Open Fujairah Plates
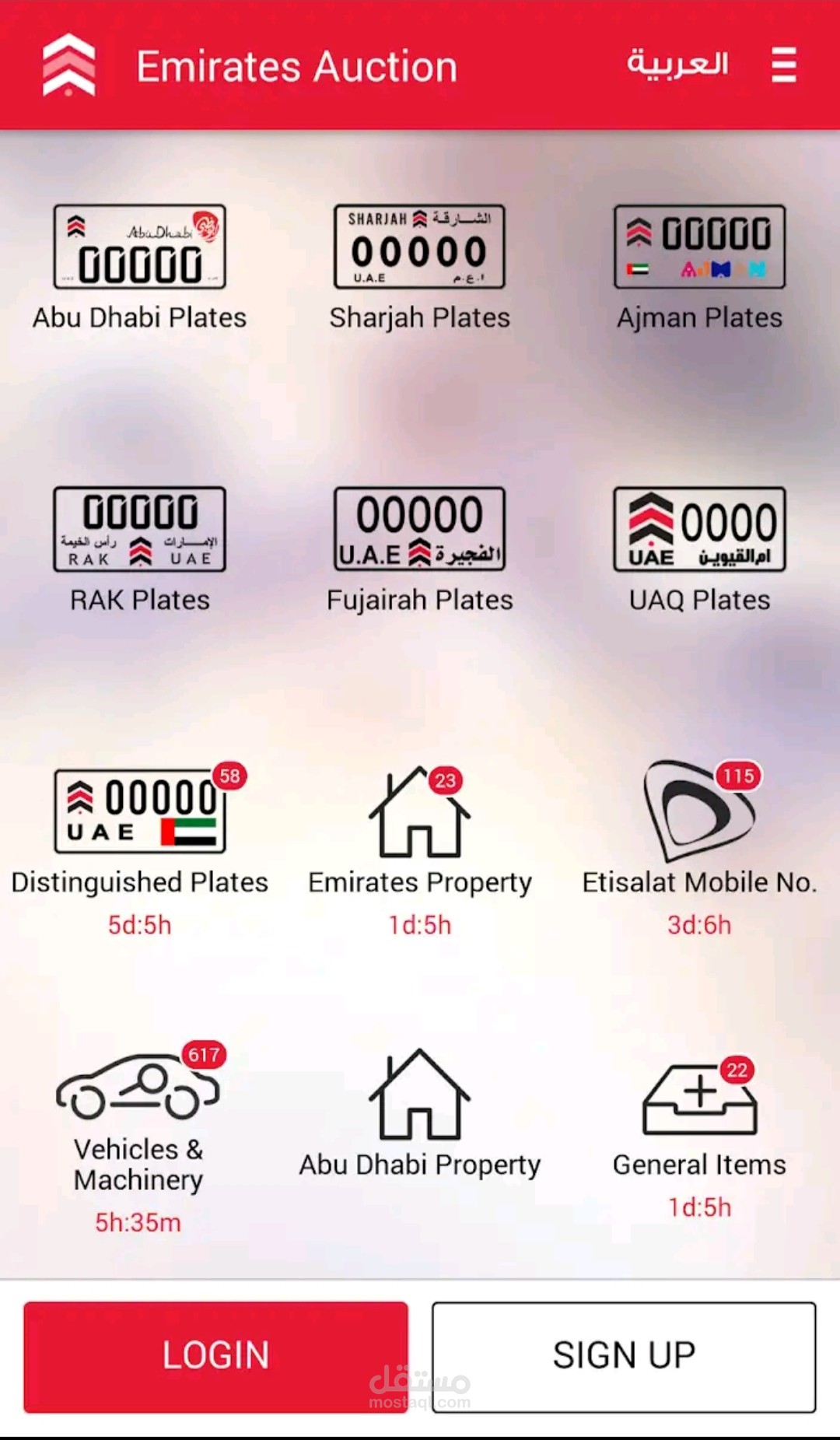Screen dimensions: 840x1440 [420, 551]
